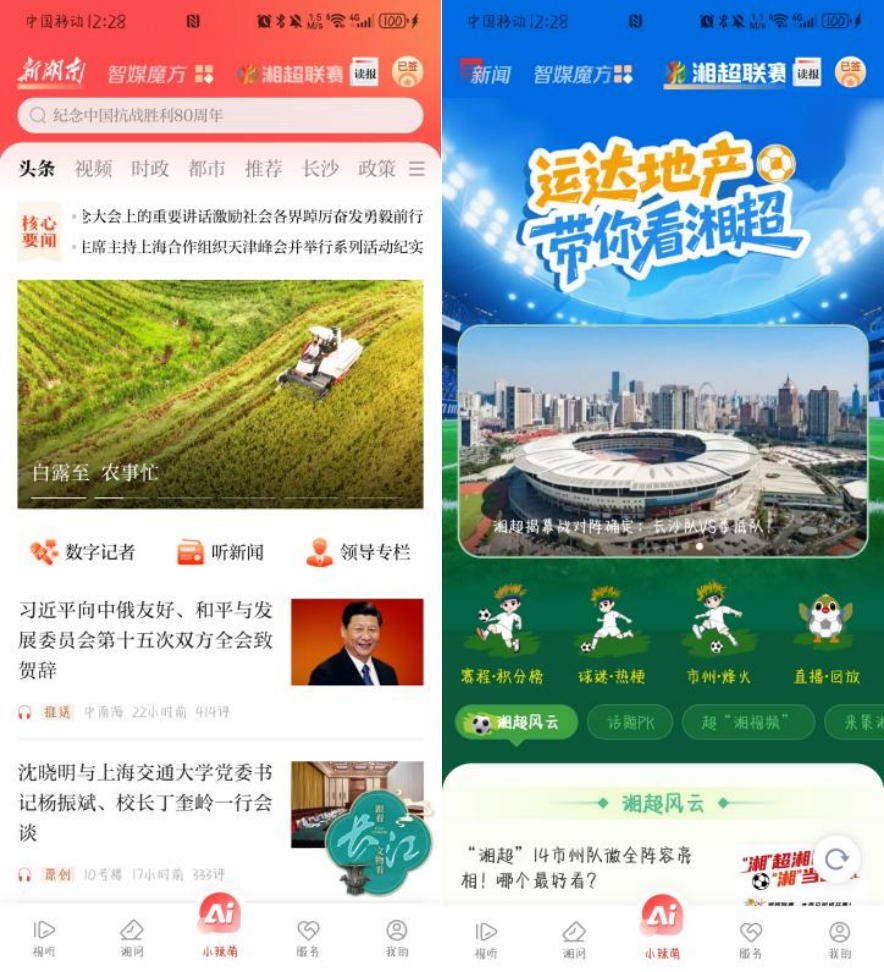Viewport: 884px width, 972px height.
Task: Read the 习近平向中俄友好 article
Action: 146,640
